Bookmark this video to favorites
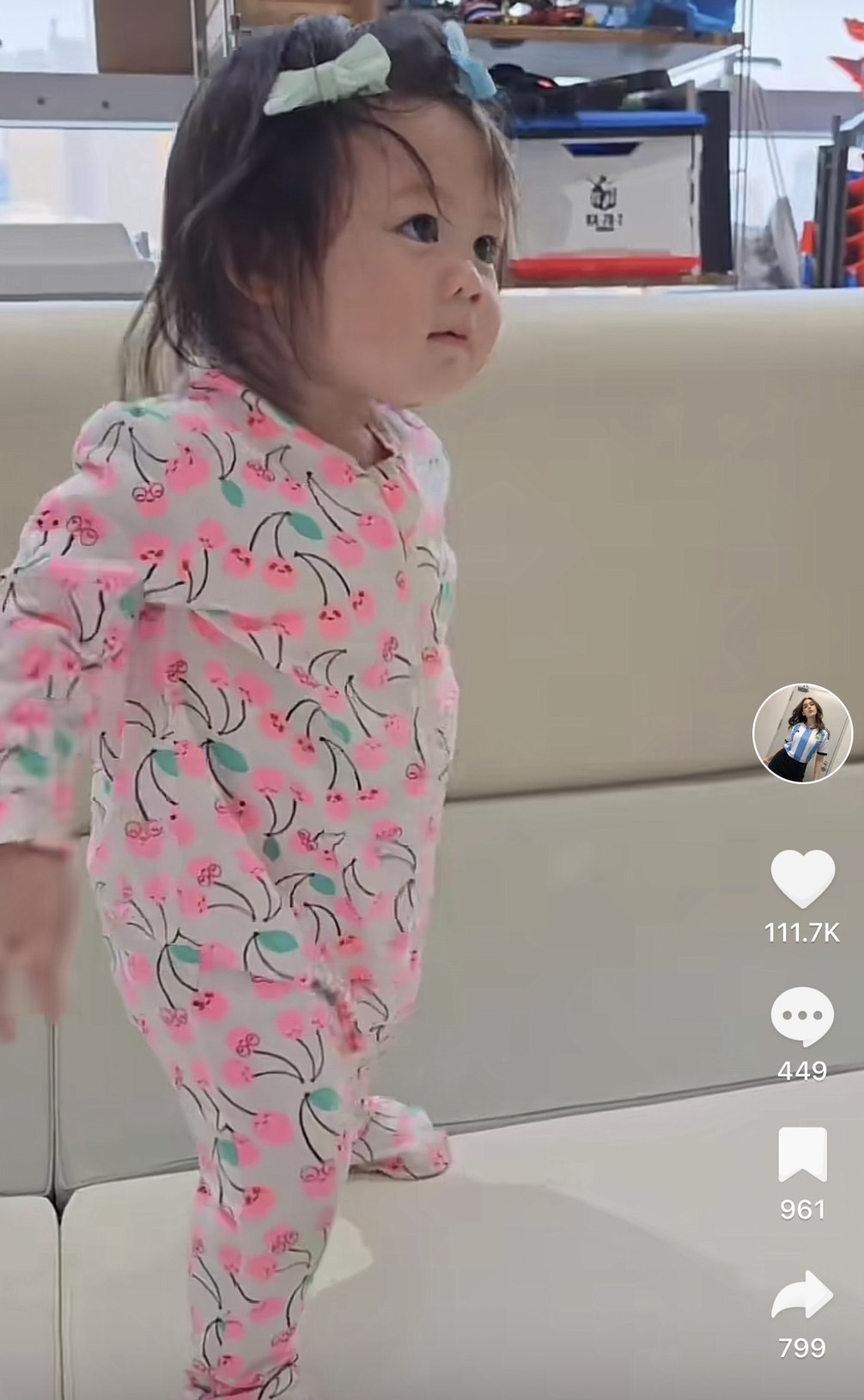 click(x=802, y=1155)
